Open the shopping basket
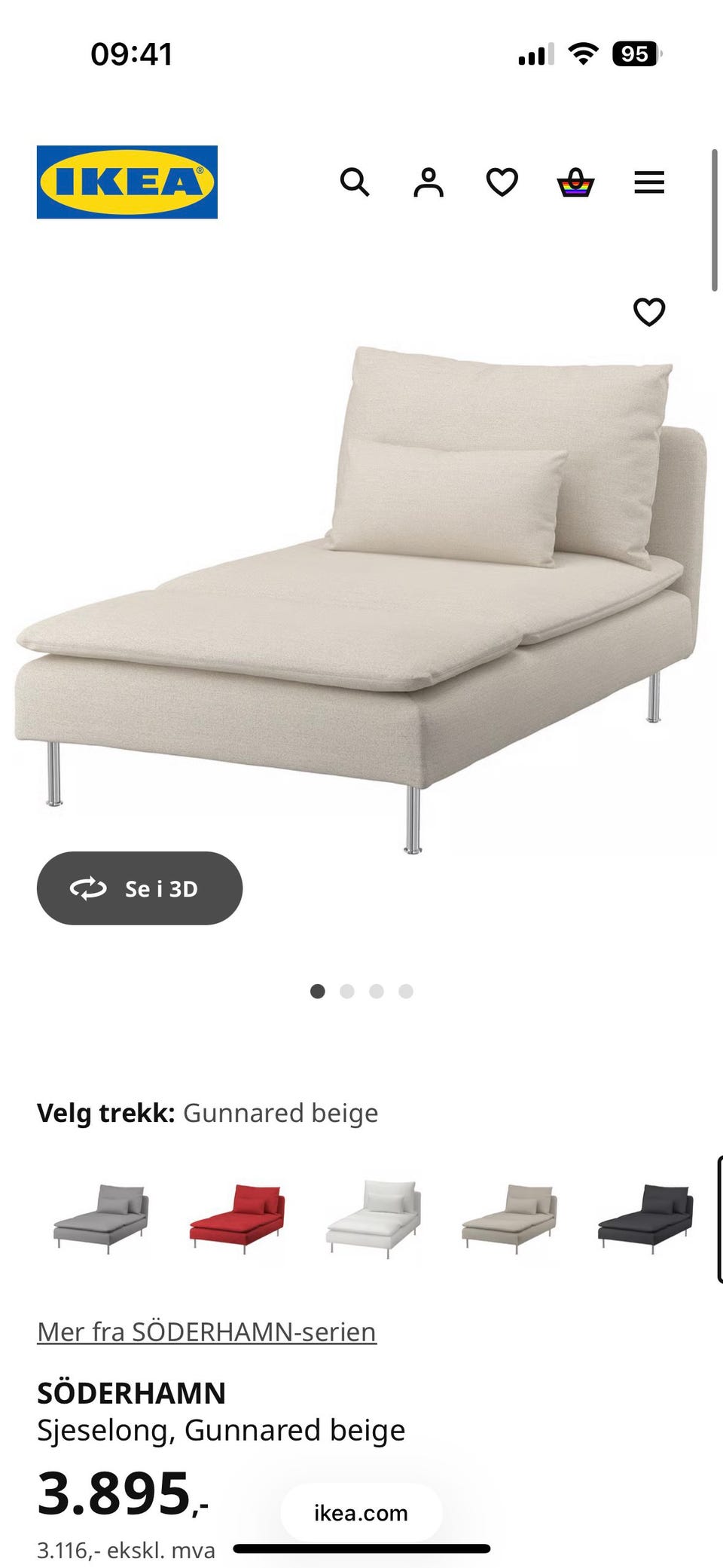The height and width of the screenshot is (1568, 723). click(x=575, y=182)
